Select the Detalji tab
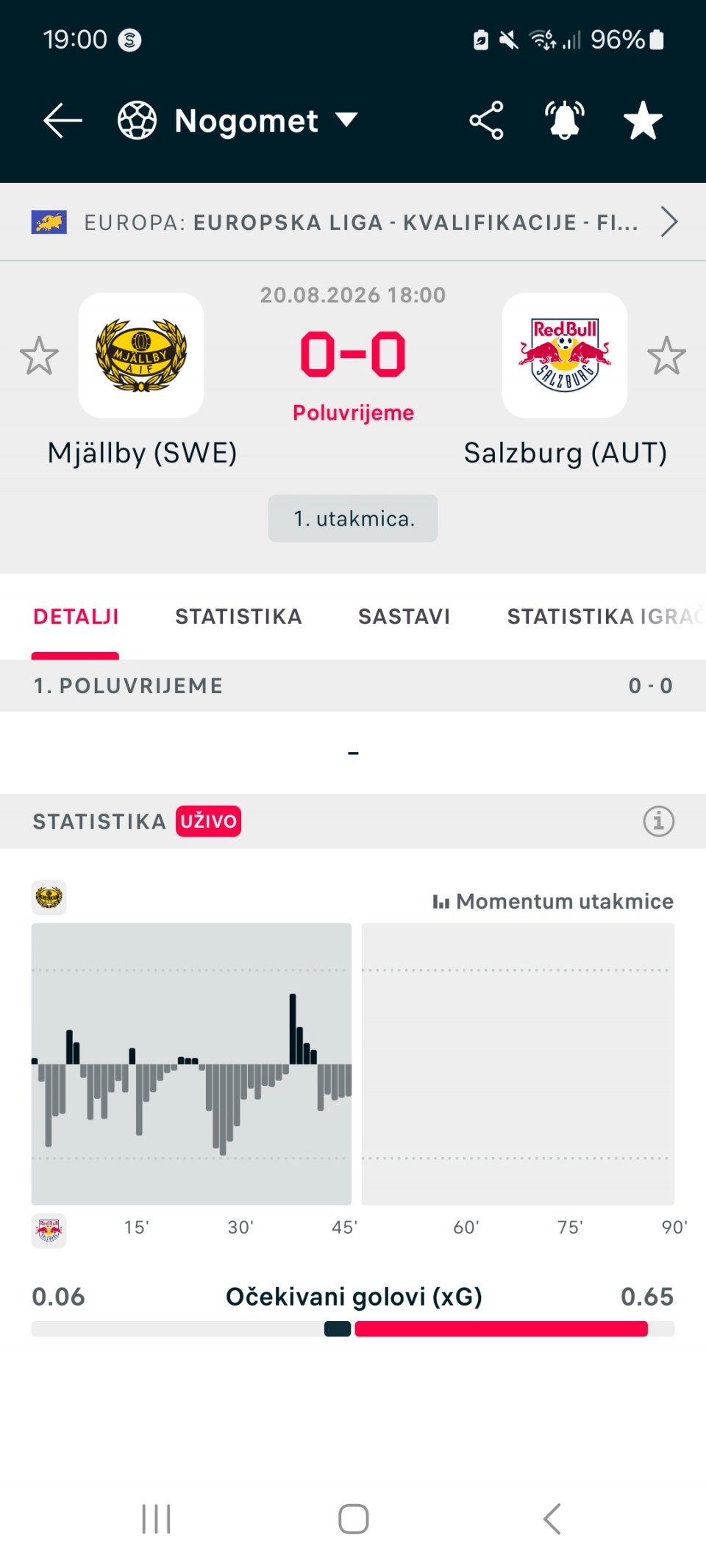Screen dimensions: 706x1568 pyautogui.click(x=76, y=617)
